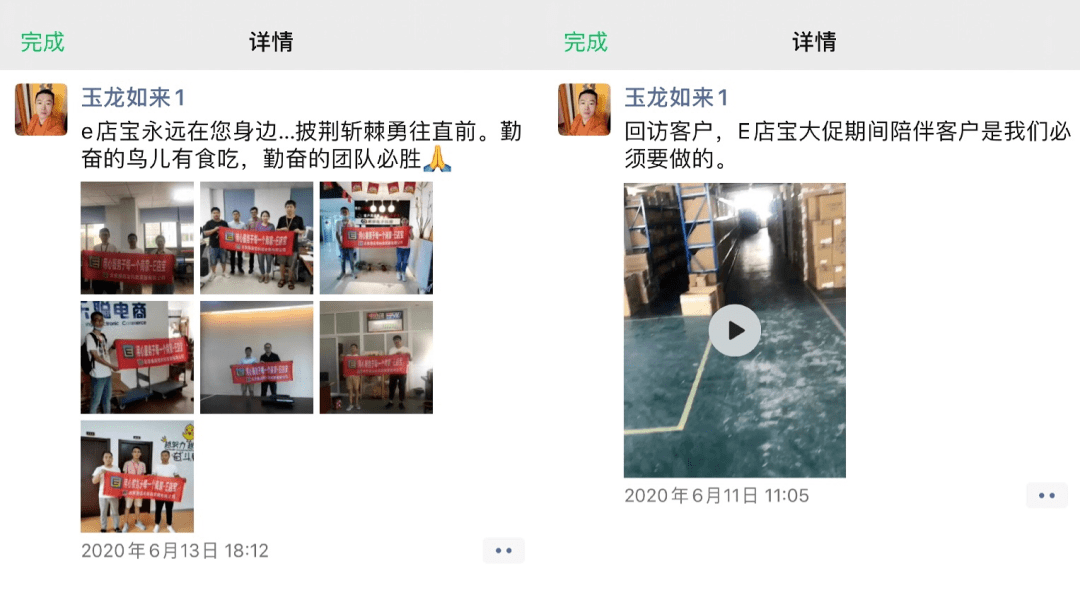Open the photo of two people under ceiling light
Image resolution: width=1080 pixels, height=600 pixels.
[256, 357]
